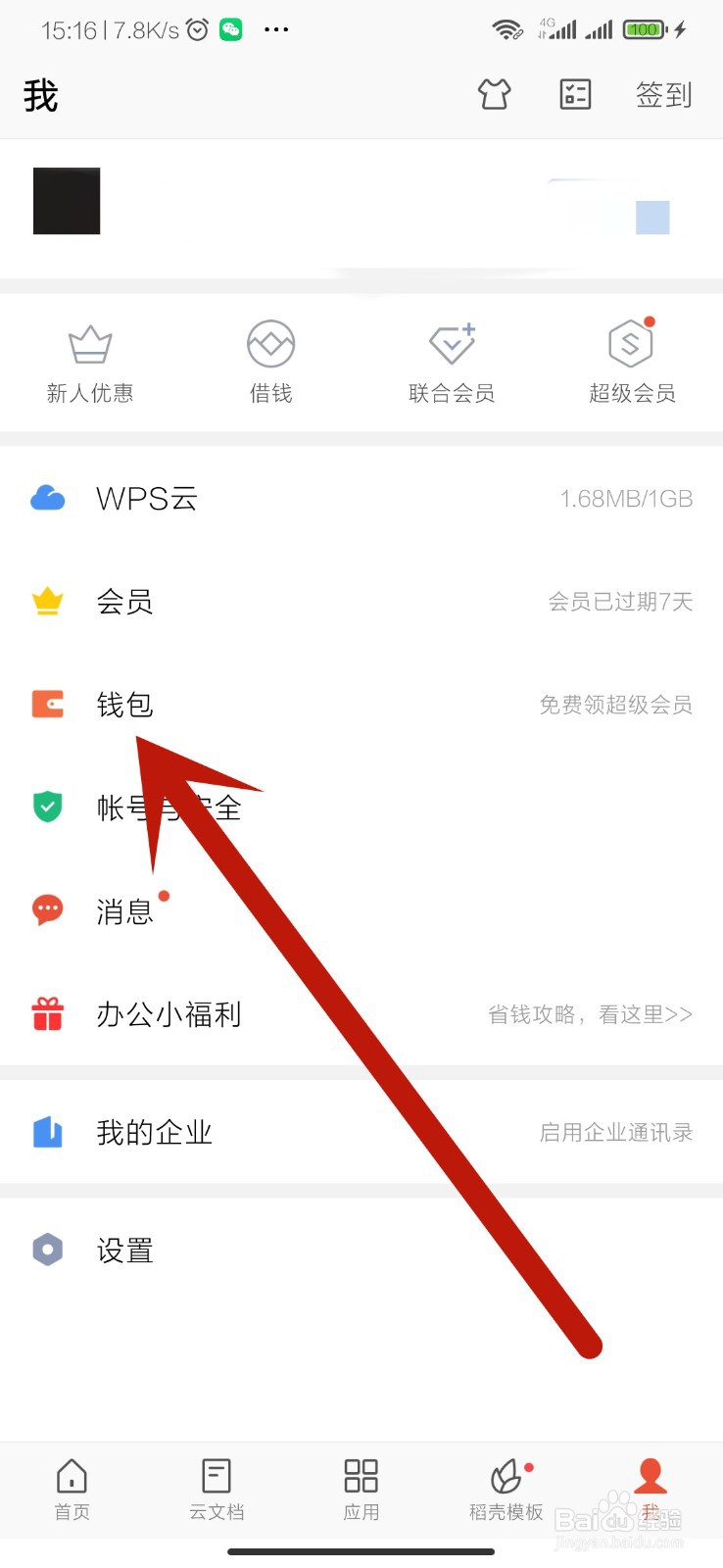Open 省钱攻略，看这里>> link
The width and height of the screenshot is (723, 1568).
click(589, 1015)
